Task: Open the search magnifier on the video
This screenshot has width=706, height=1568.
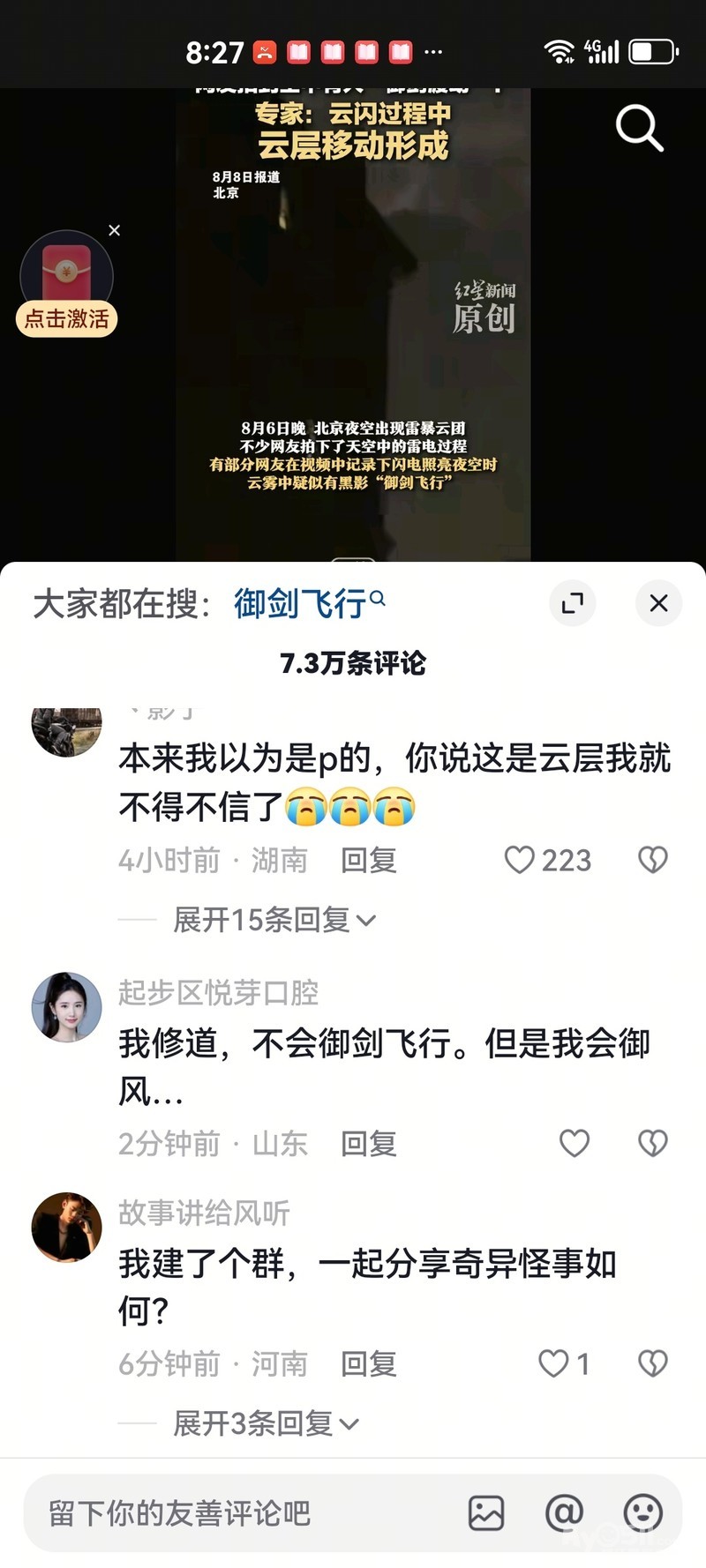Action: [639, 129]
